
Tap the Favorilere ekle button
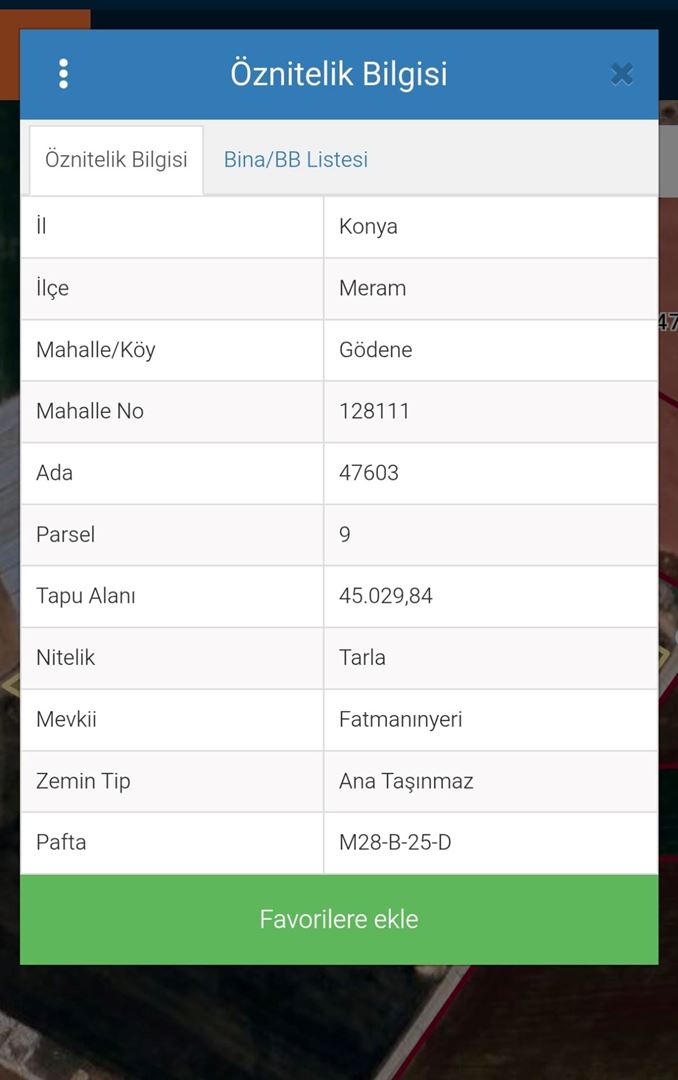point(339,920)
